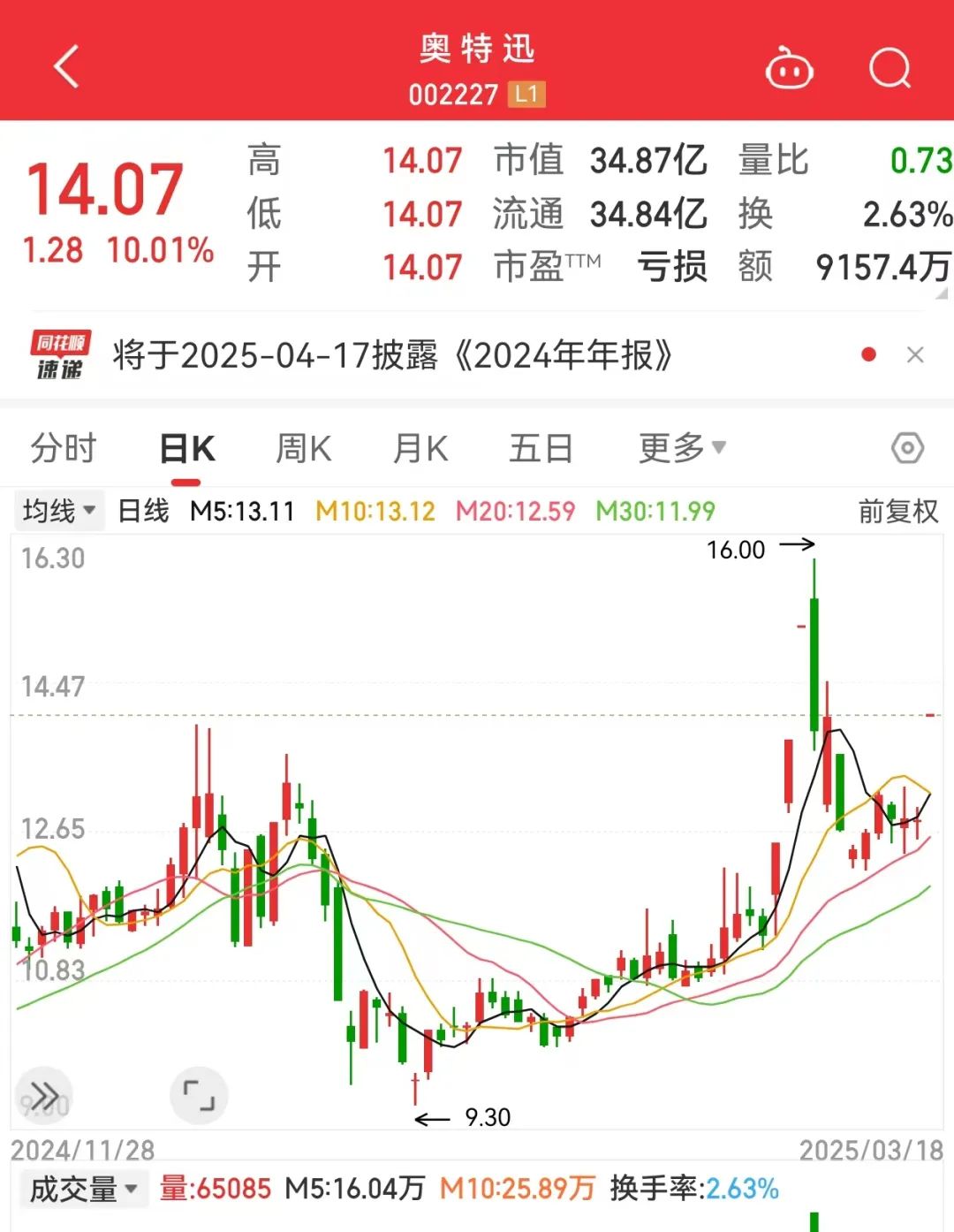Change the 均线 indicator dropdown
The width and height of the screenshot is (954, 1232).
coord(58,511)
